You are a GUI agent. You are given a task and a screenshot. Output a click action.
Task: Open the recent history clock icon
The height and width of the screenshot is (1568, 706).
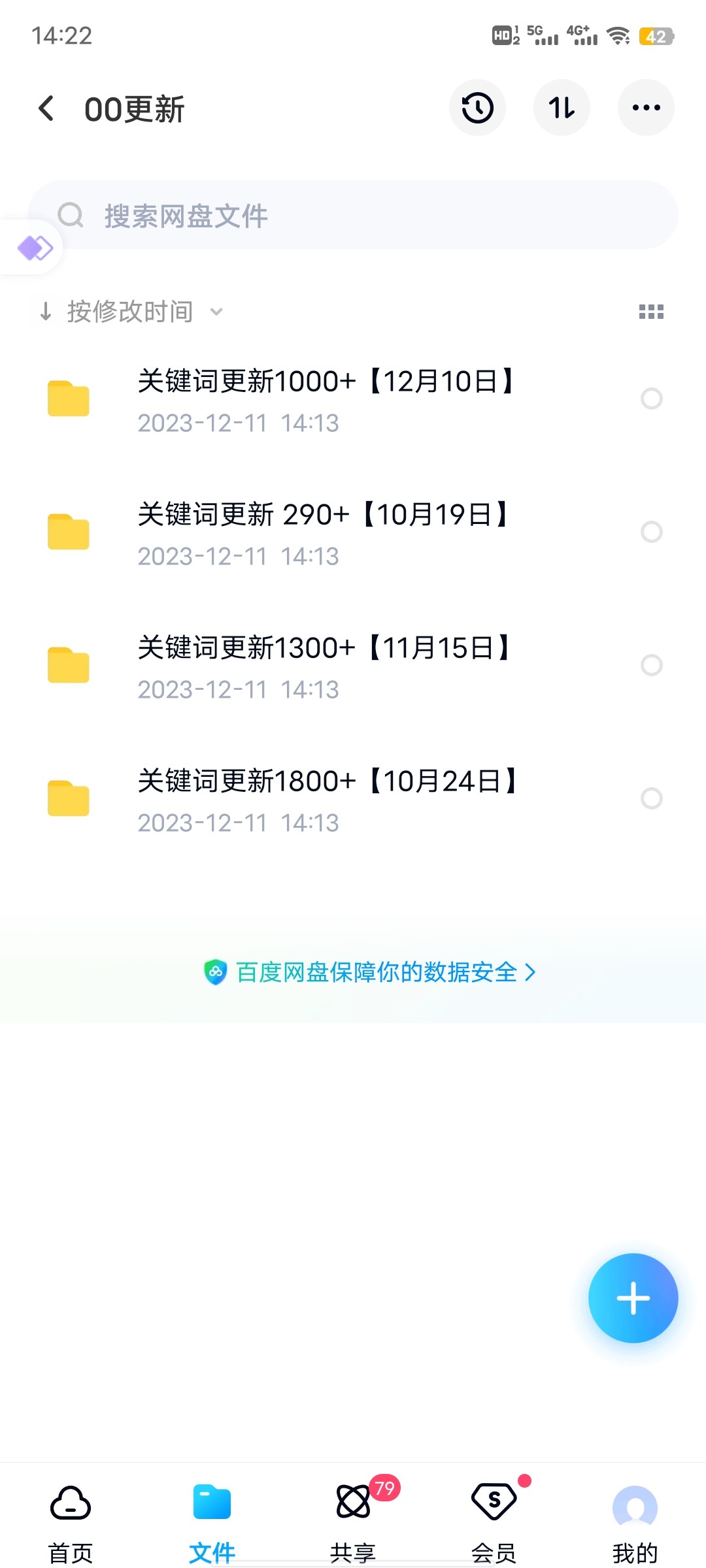[x=477, y=108]
